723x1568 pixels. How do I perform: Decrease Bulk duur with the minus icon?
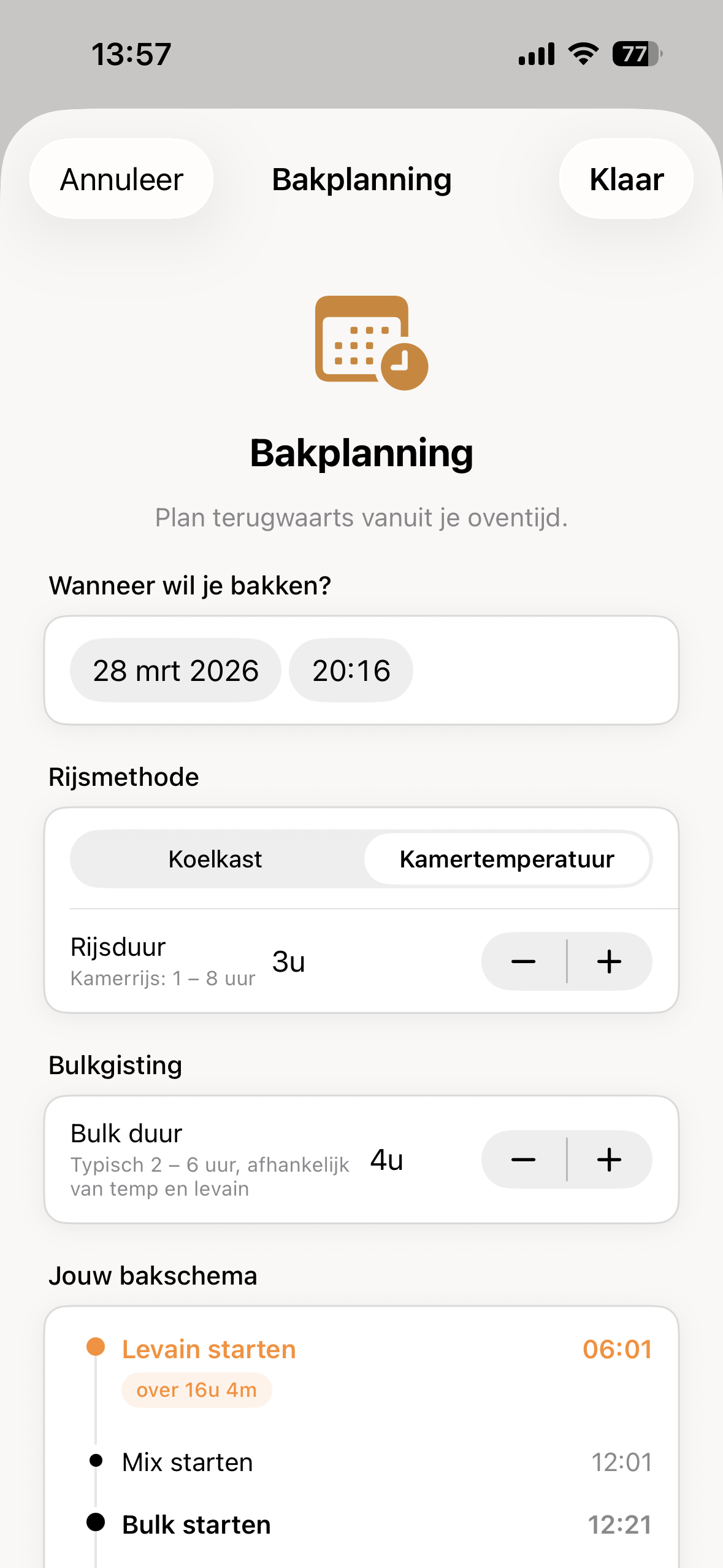pyautogui.click(x=524, y=1159)
